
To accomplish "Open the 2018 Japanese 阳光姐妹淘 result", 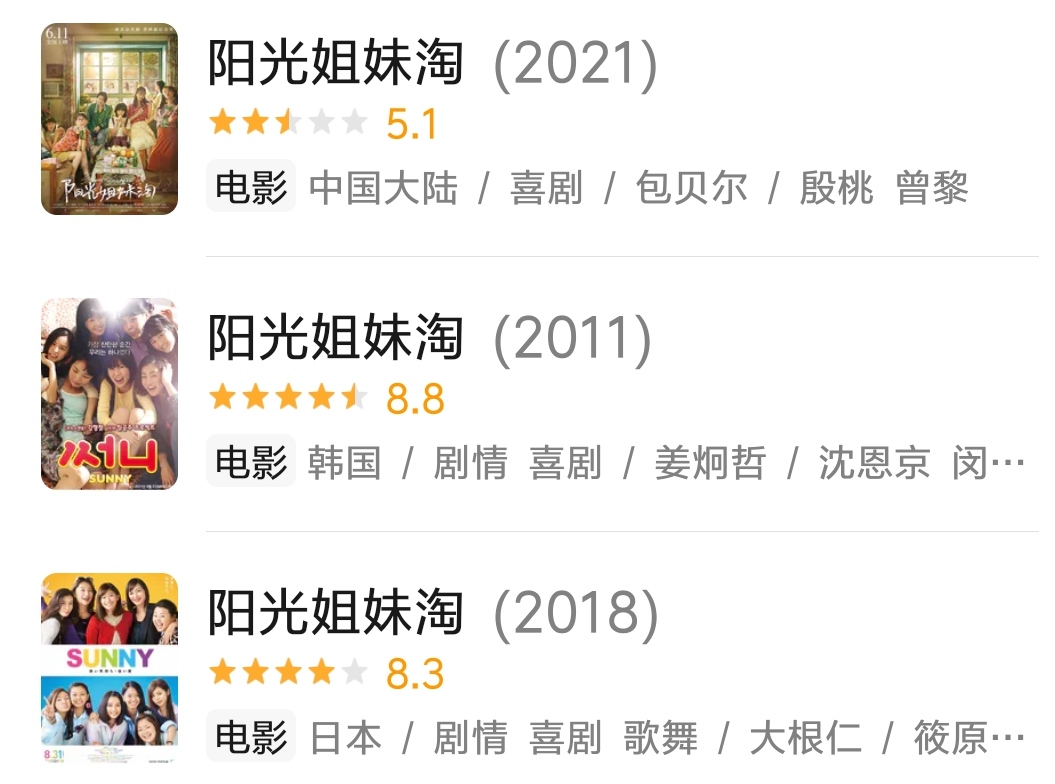I will (x=432, y=613).
